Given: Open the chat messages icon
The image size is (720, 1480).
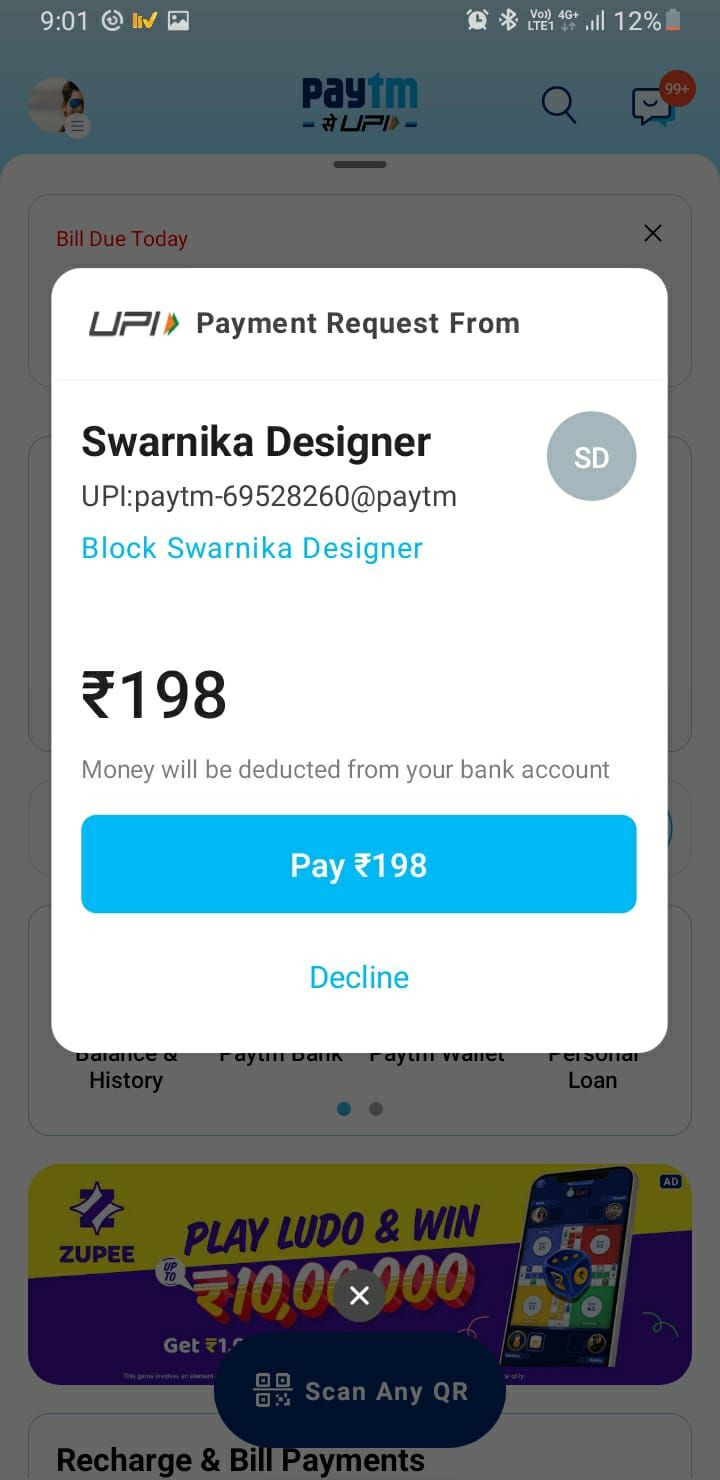Looking at the screenshot, I should (x=653, y=106).
